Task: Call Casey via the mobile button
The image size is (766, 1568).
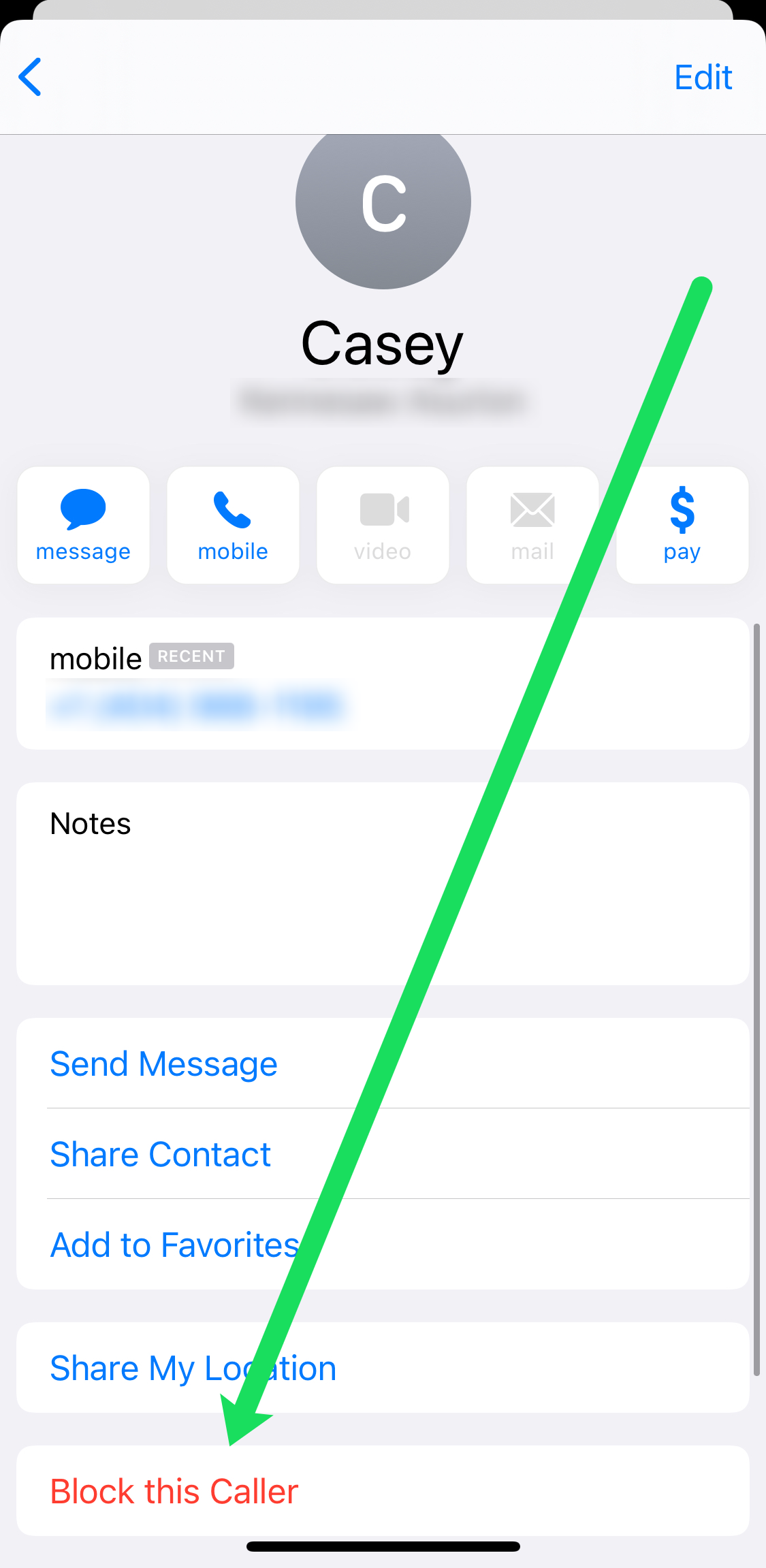Action: [233, 525]
